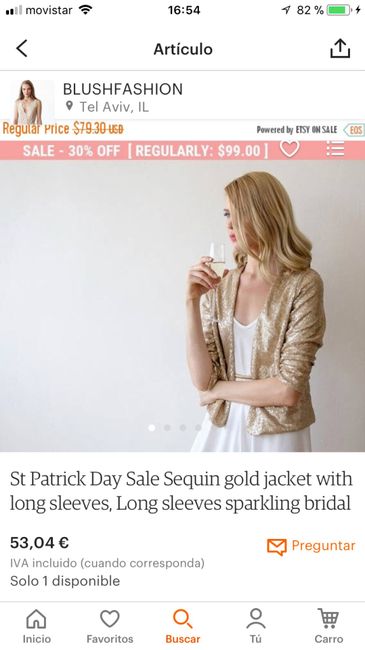Screen dimensions: 365x650
Task: Open the list icon on the sale banner
Action: coord(335,149)
